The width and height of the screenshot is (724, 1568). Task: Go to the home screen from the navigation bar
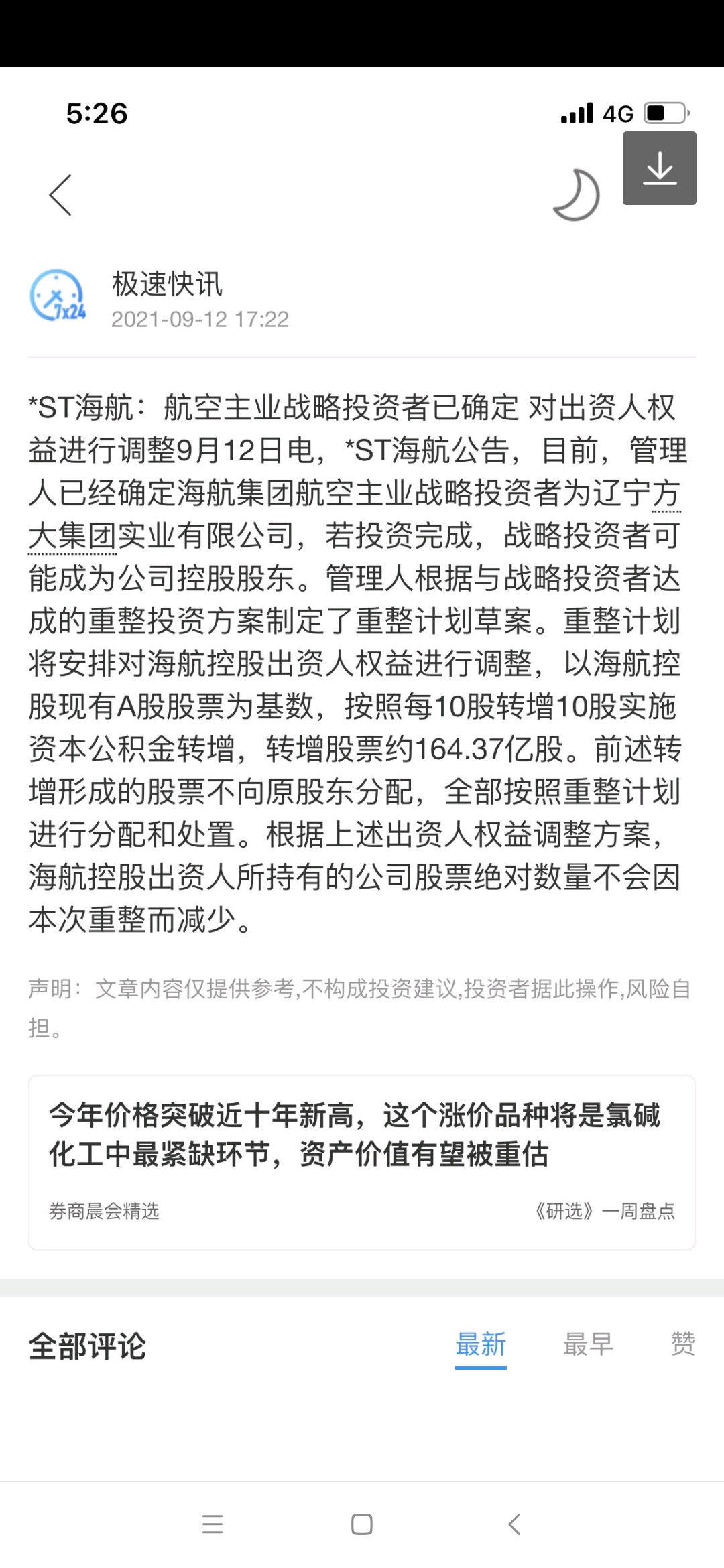coord(362,1524)
